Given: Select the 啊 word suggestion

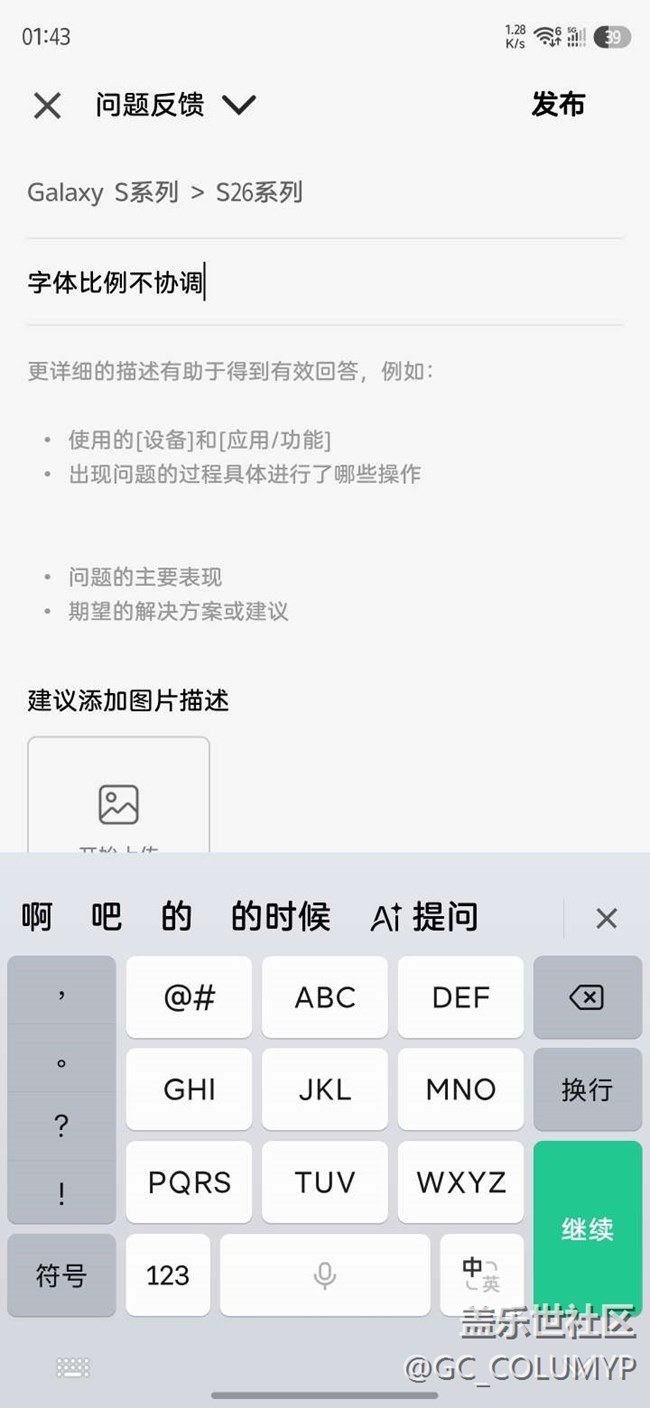Looking at the screenshot, I should pos(36,917).
